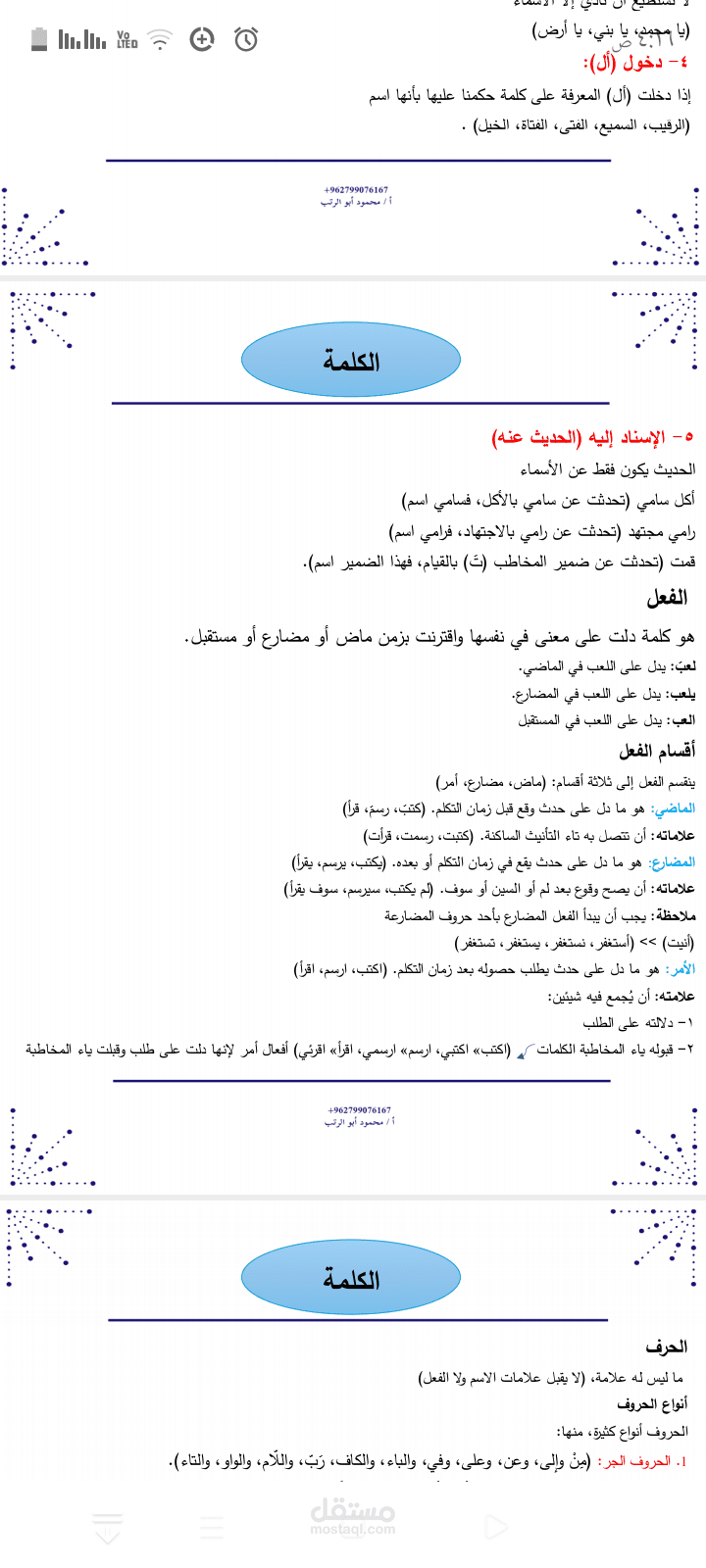Click the battery status icon
Screen dimensions: 706x1568
pos(39,37)
